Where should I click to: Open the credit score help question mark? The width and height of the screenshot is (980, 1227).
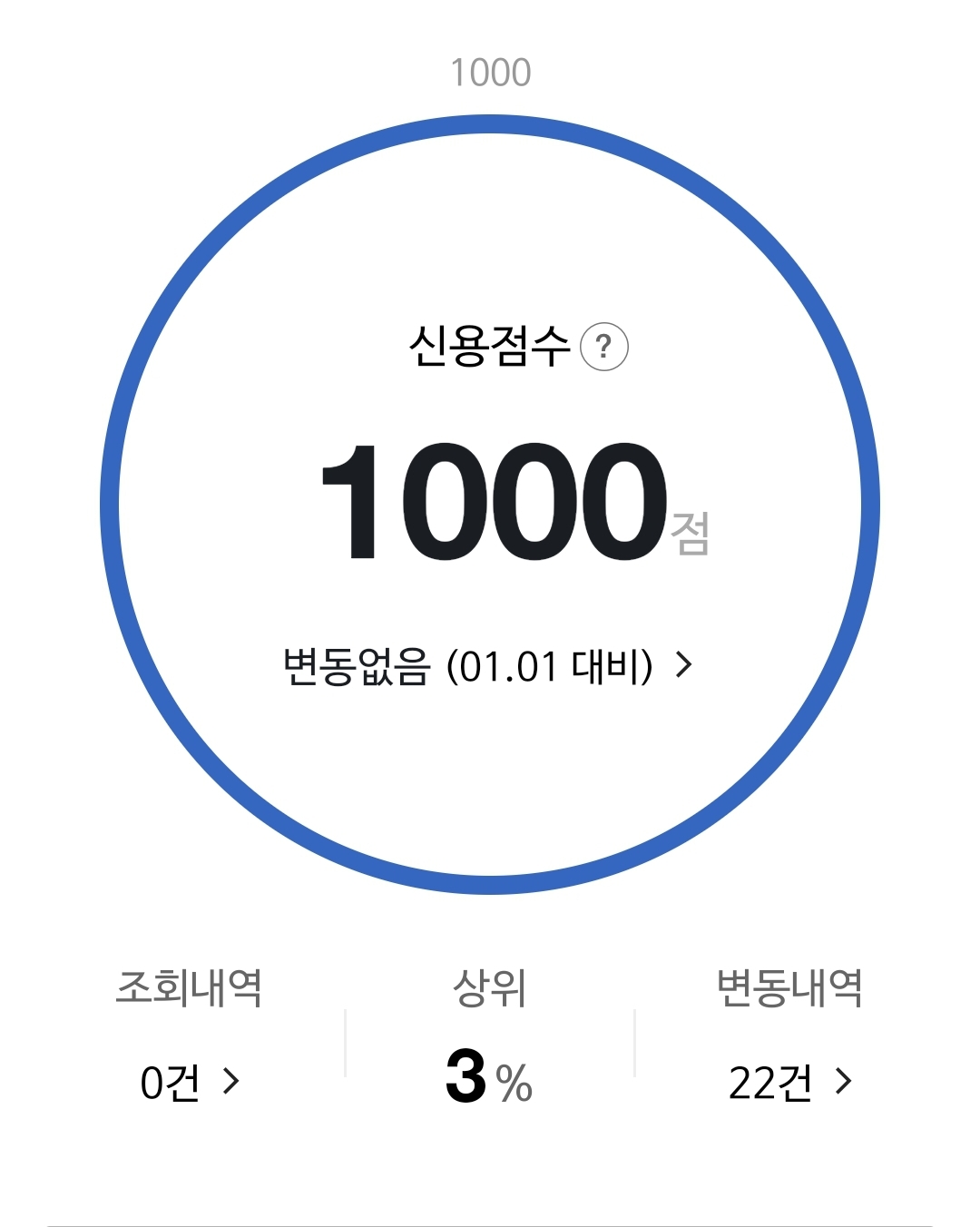604,348
